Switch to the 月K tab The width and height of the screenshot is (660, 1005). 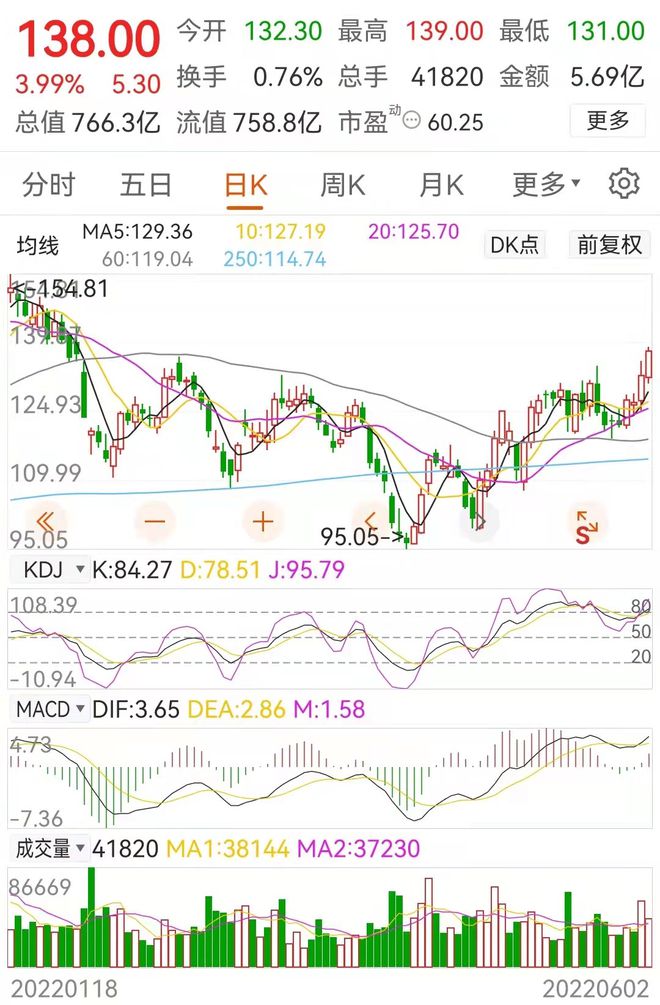coord(441,185)
